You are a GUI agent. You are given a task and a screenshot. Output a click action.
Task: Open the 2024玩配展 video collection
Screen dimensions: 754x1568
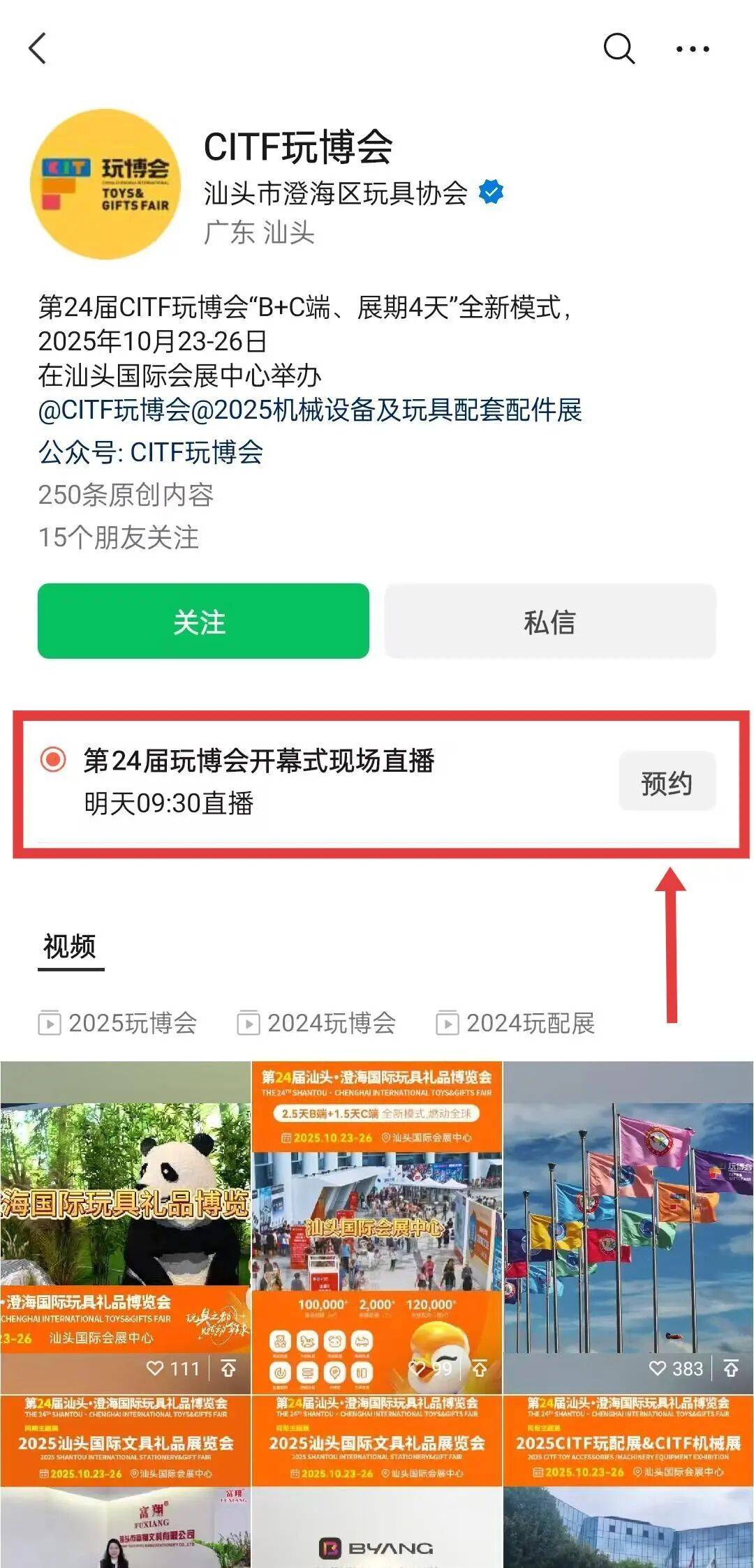point(517,1023)
